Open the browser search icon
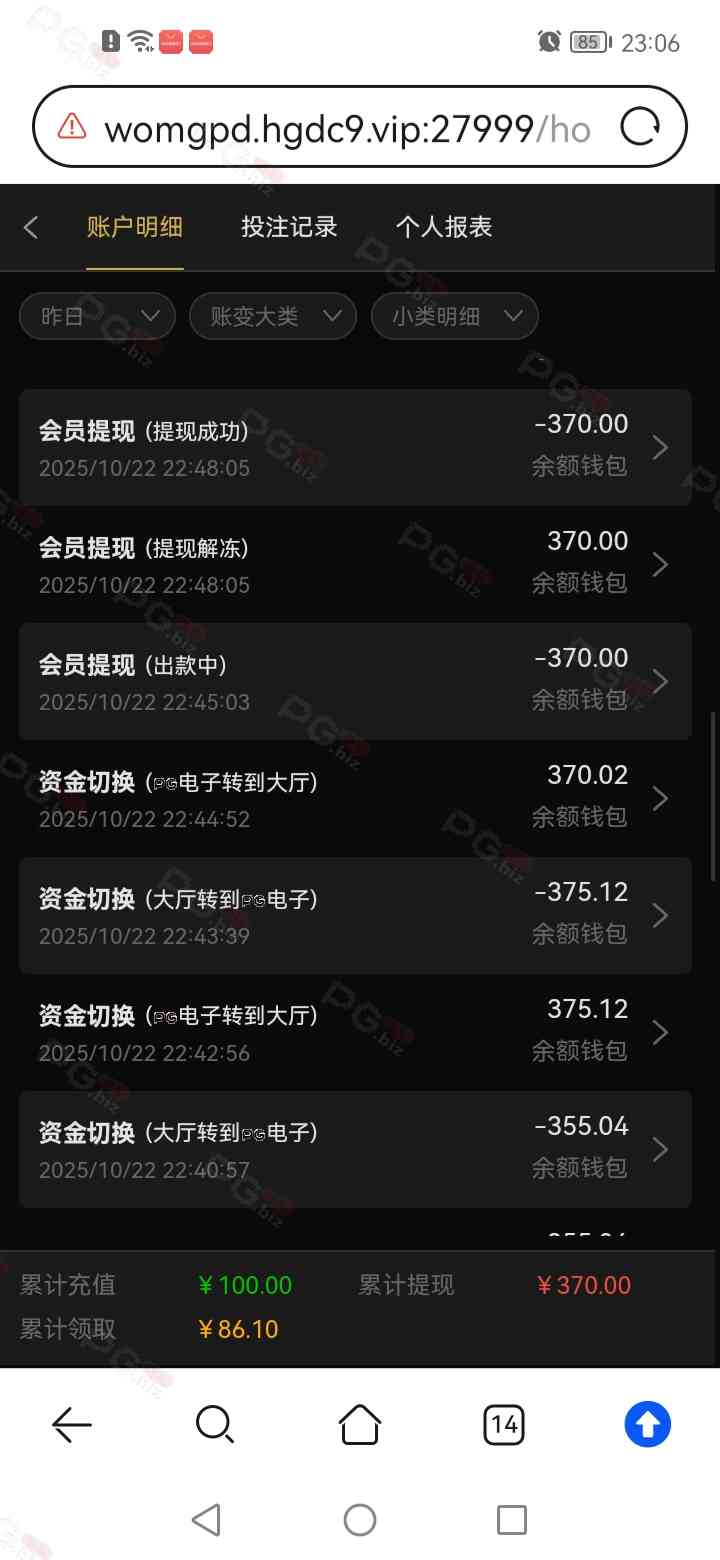This screenshot has height=1560, width=720. tap(215, 1424)
